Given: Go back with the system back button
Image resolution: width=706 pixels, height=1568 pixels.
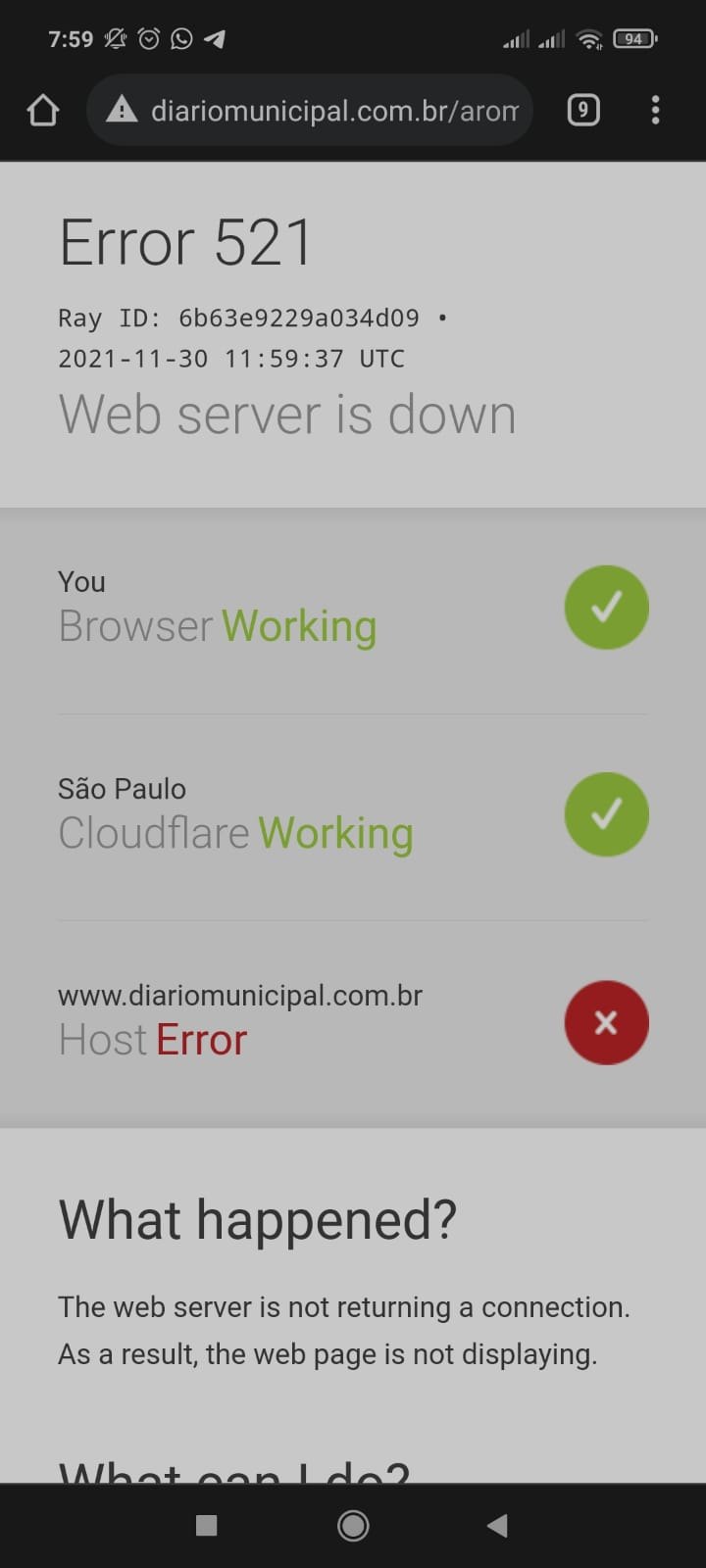Looking at the screenshot, I should pyautogui.click(x=497, y=1525).
